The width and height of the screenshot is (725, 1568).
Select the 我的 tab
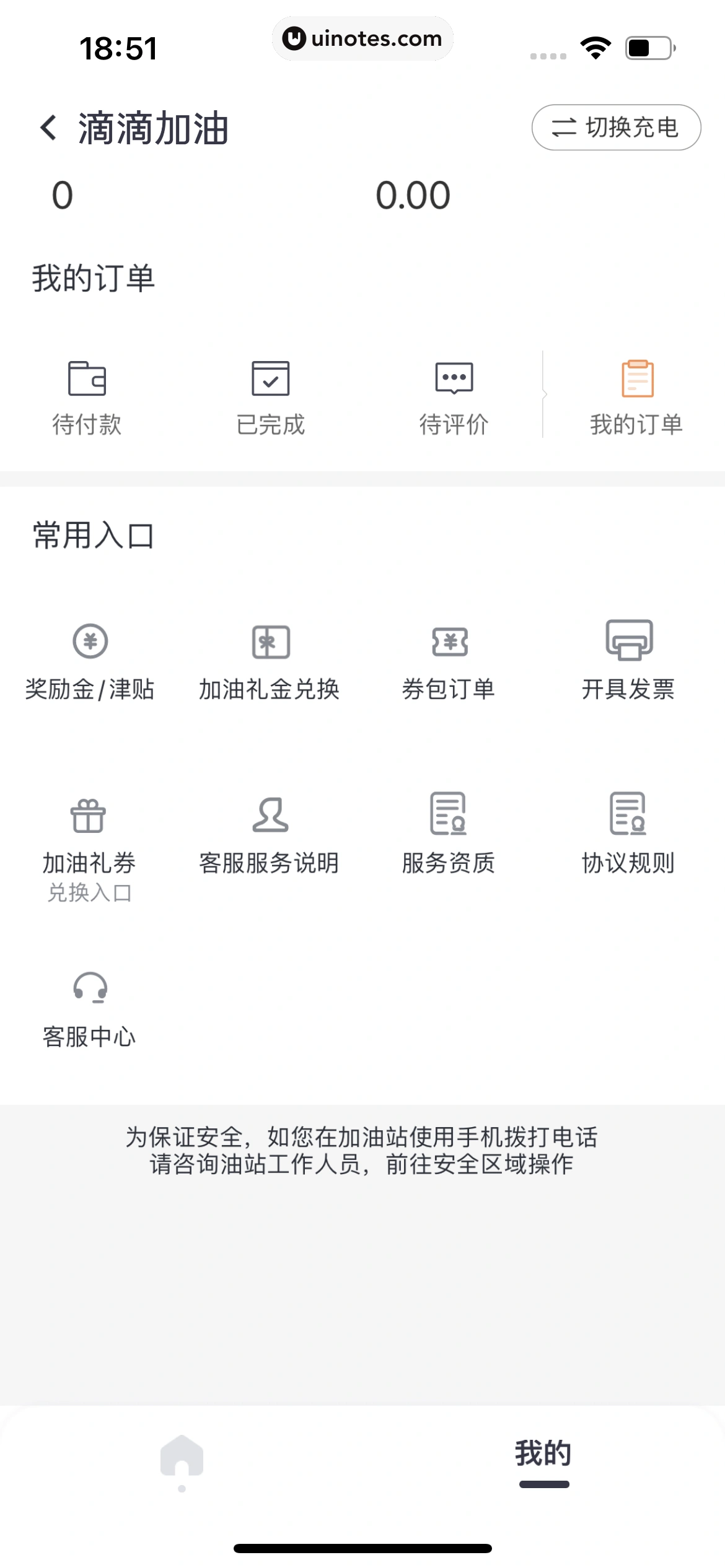(543, 1455)
